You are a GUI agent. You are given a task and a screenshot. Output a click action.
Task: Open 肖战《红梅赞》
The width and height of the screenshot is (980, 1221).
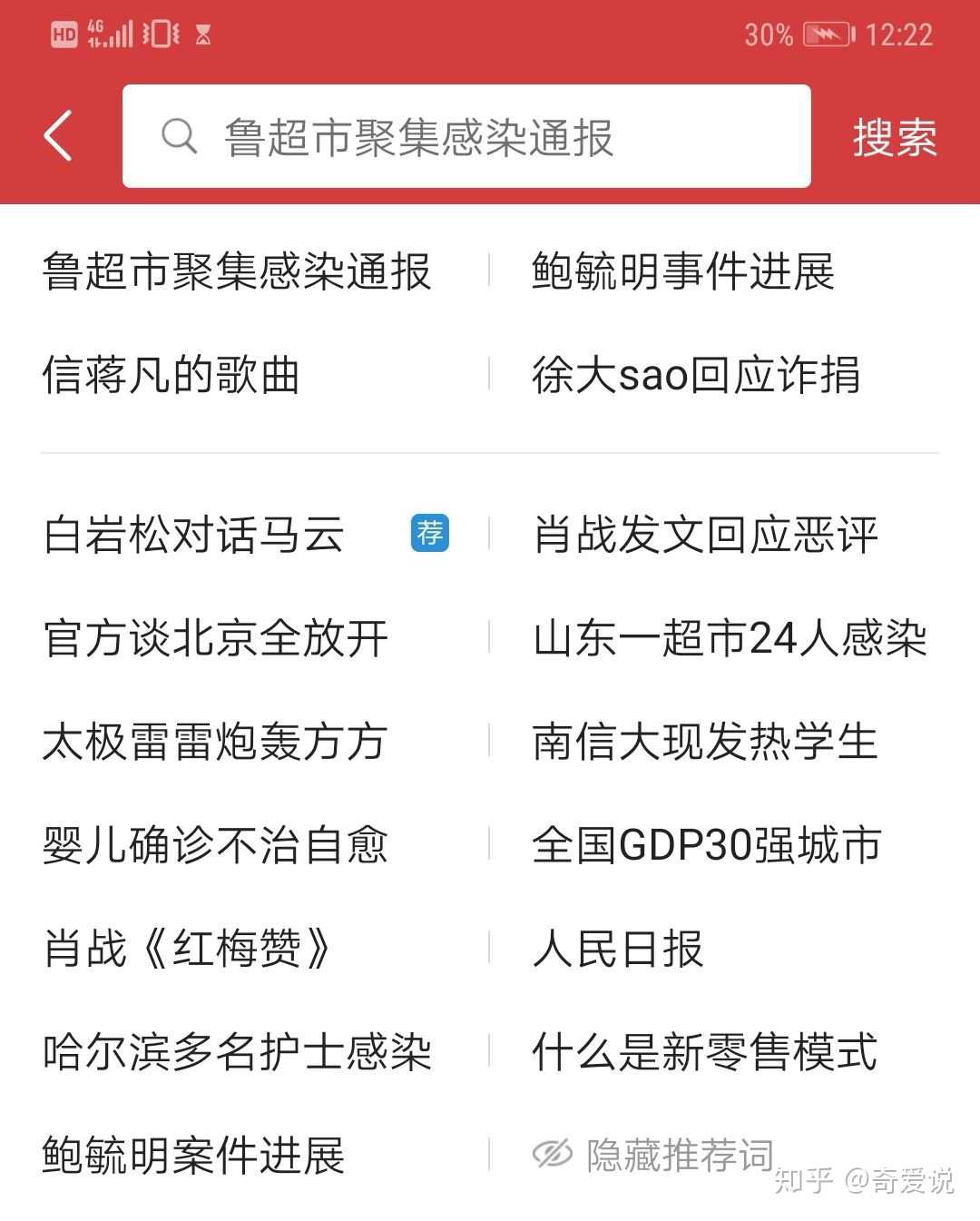(x=188, y=949)
